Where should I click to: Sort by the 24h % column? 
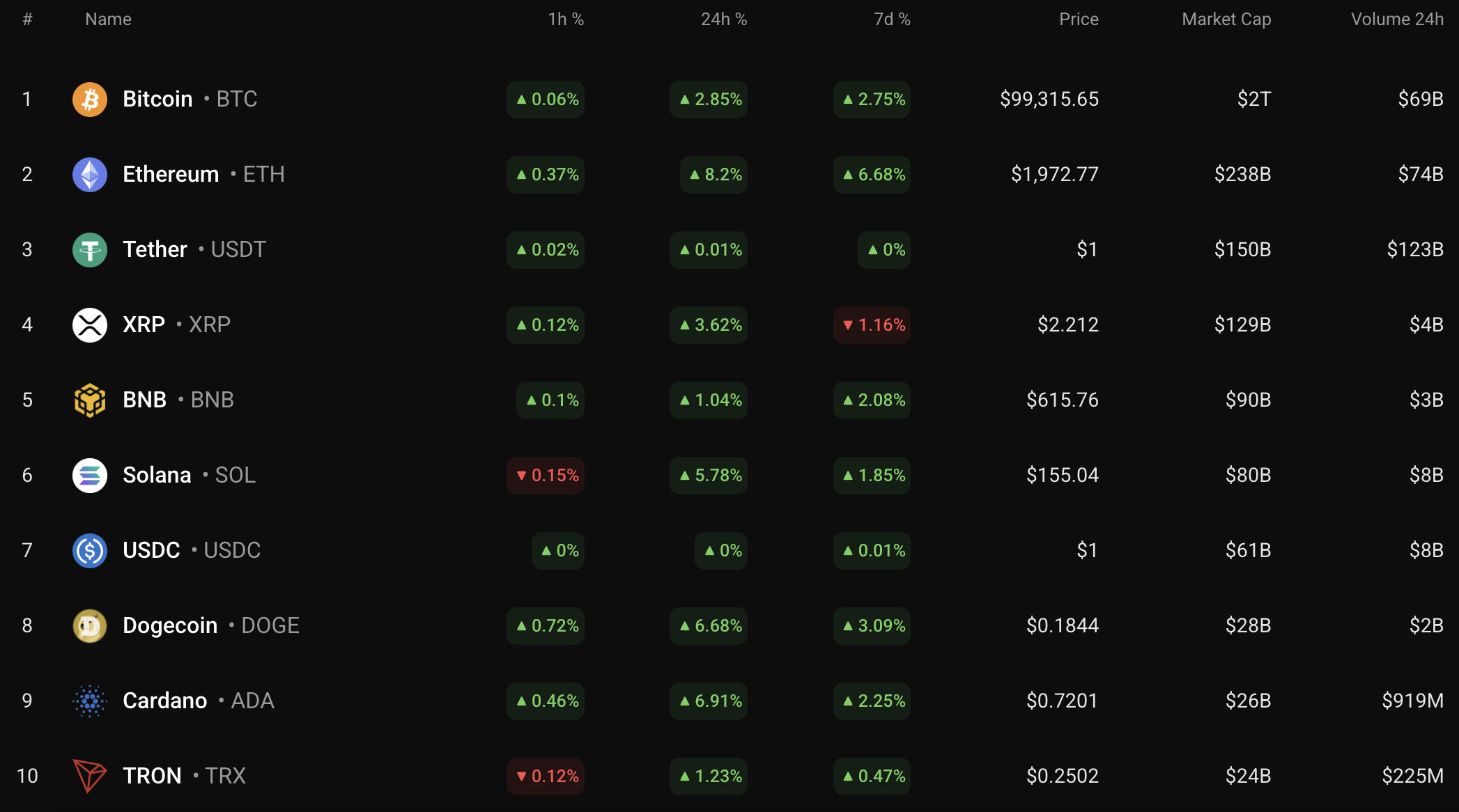[723, 19]
